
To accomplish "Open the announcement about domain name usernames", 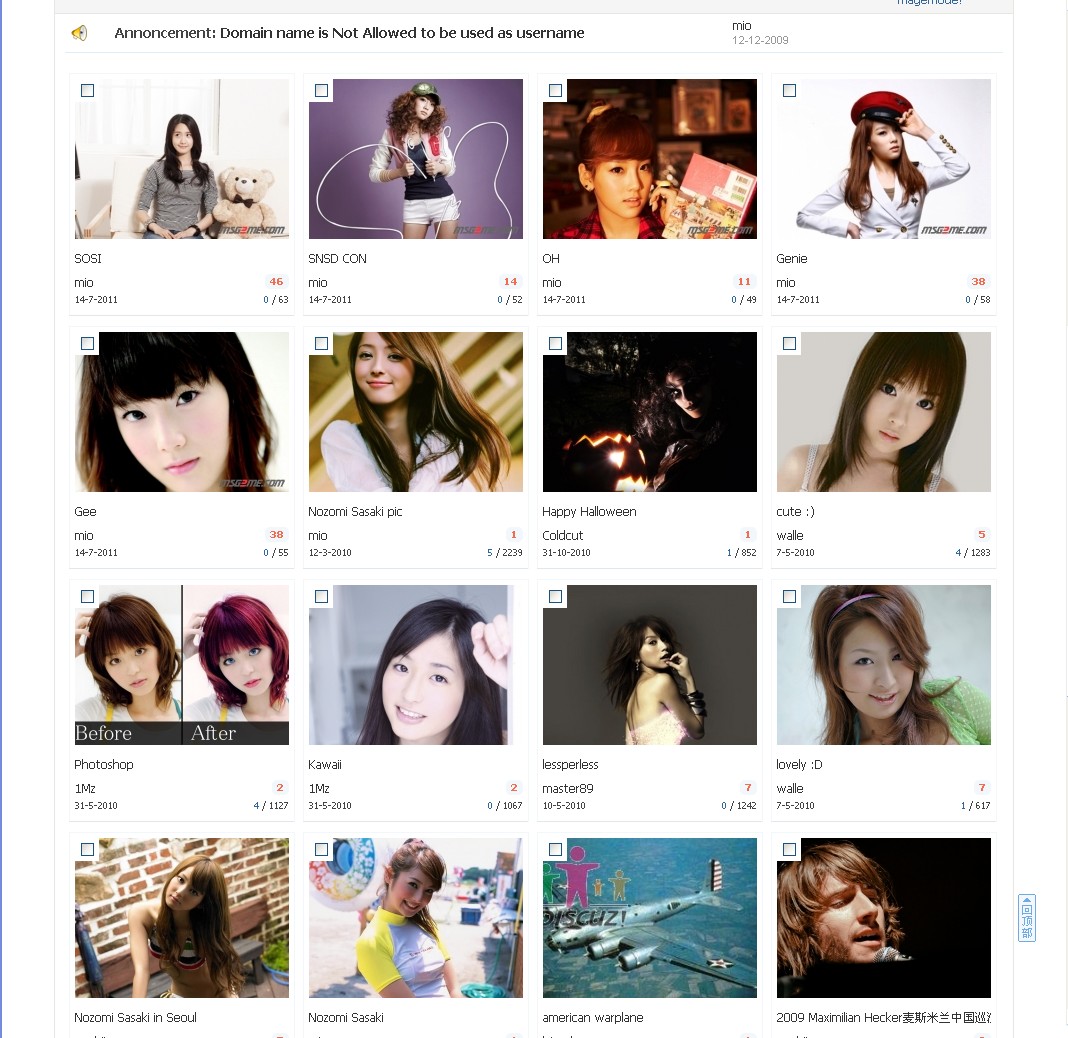I will pos(349,33).
